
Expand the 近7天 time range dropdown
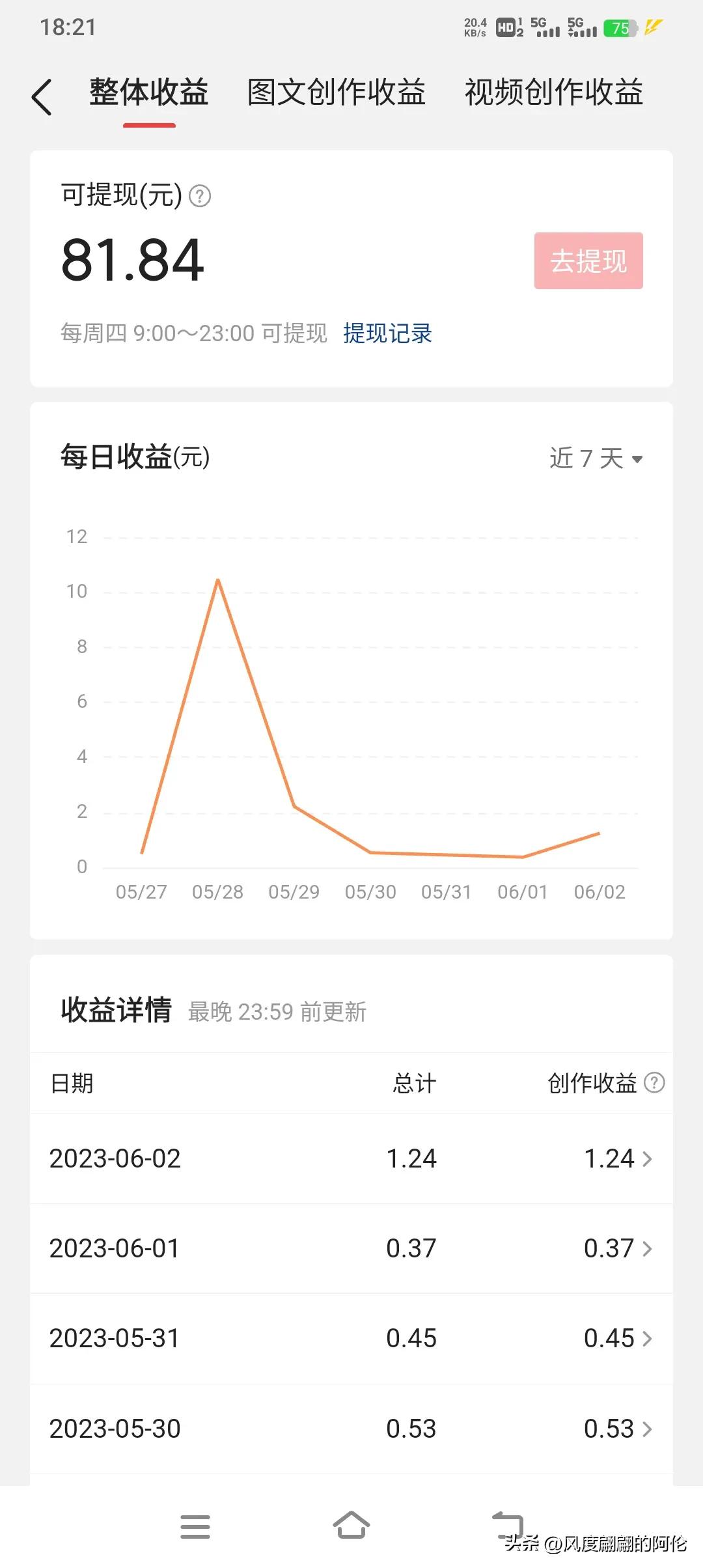[x=596, y=458]
